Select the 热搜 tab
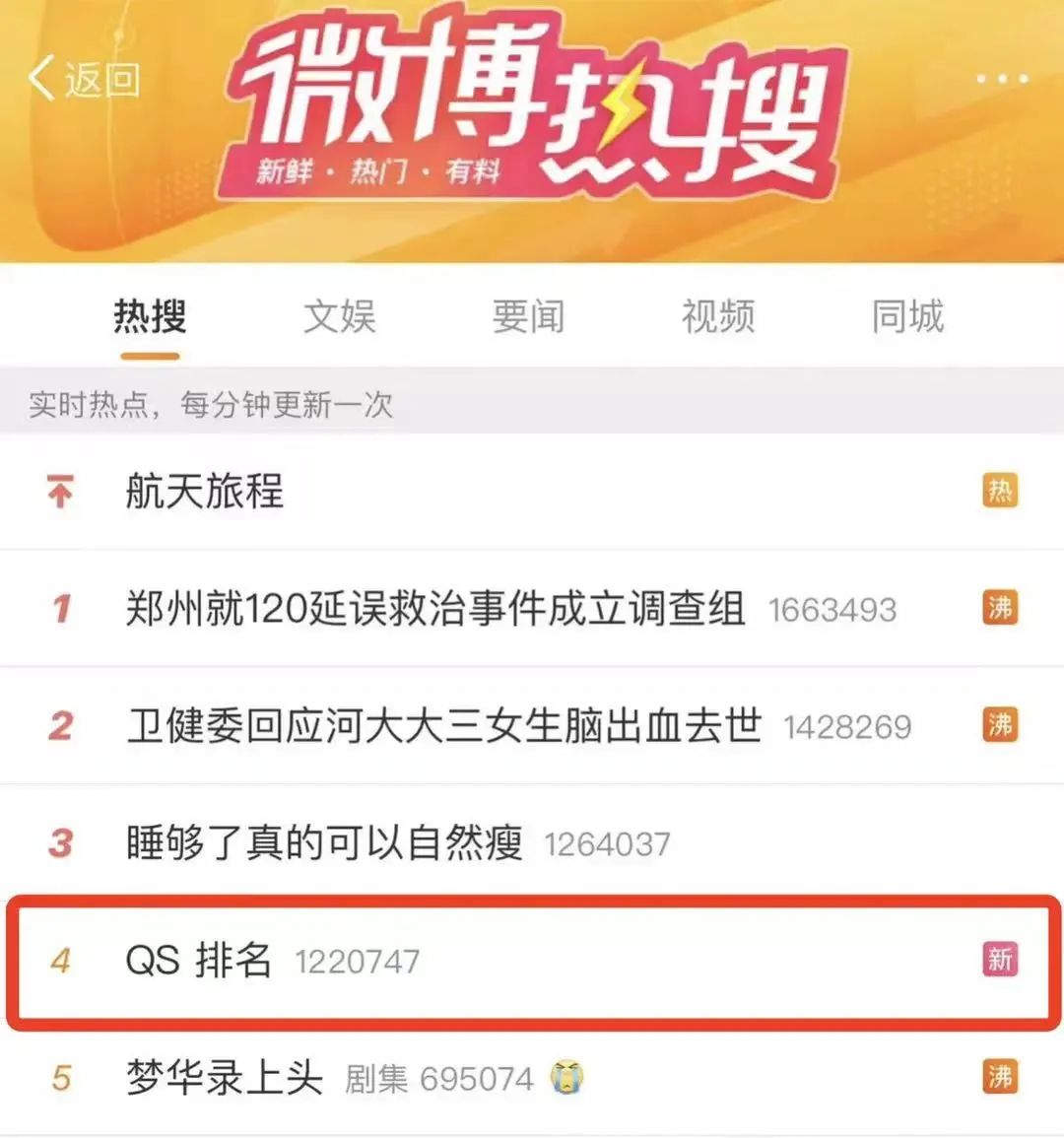This screenshot has width=1064, height=1138. point(150,317)
